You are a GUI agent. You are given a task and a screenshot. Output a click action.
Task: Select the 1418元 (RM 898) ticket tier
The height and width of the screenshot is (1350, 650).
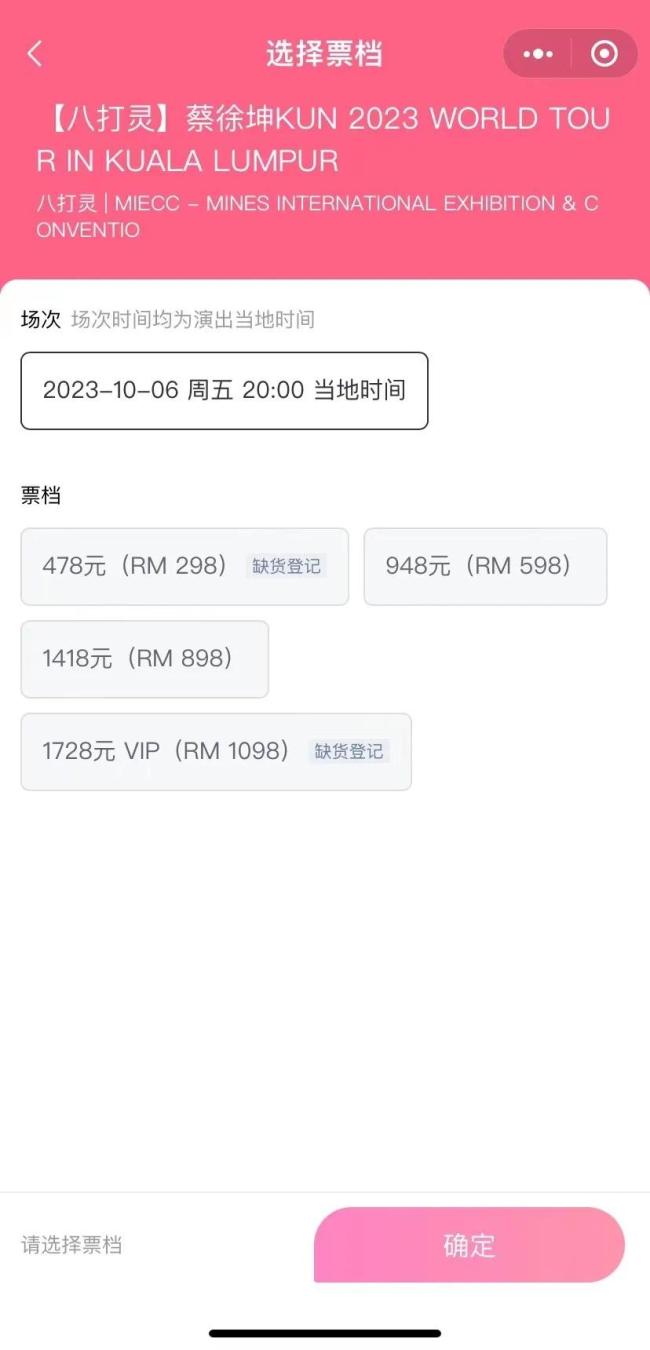tap(144, 659)
